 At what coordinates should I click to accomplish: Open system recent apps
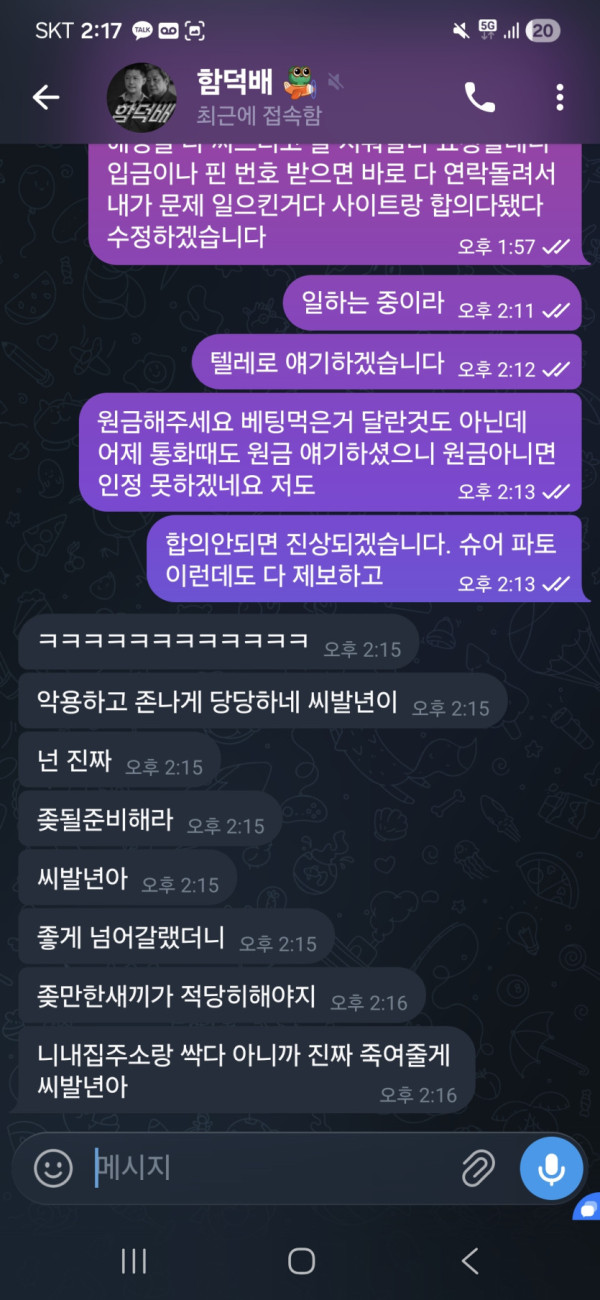click(134, 1261)
